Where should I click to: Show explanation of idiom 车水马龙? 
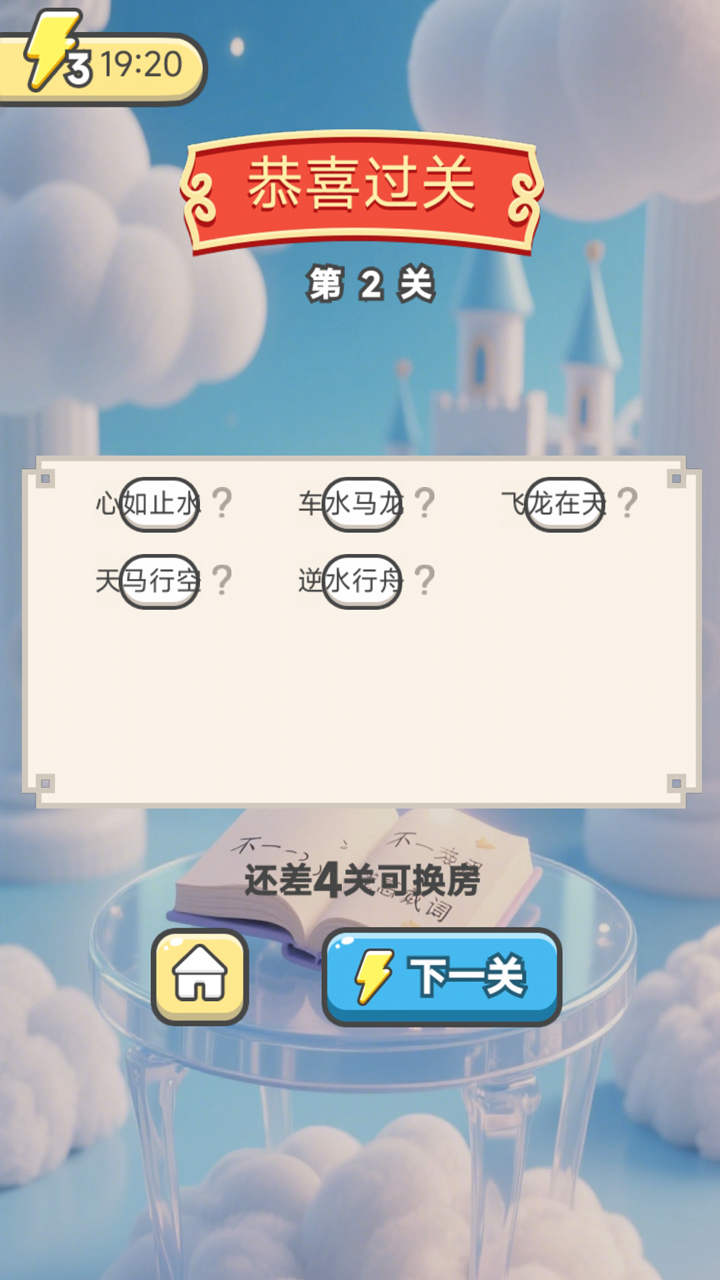click(x=425, y=503)
